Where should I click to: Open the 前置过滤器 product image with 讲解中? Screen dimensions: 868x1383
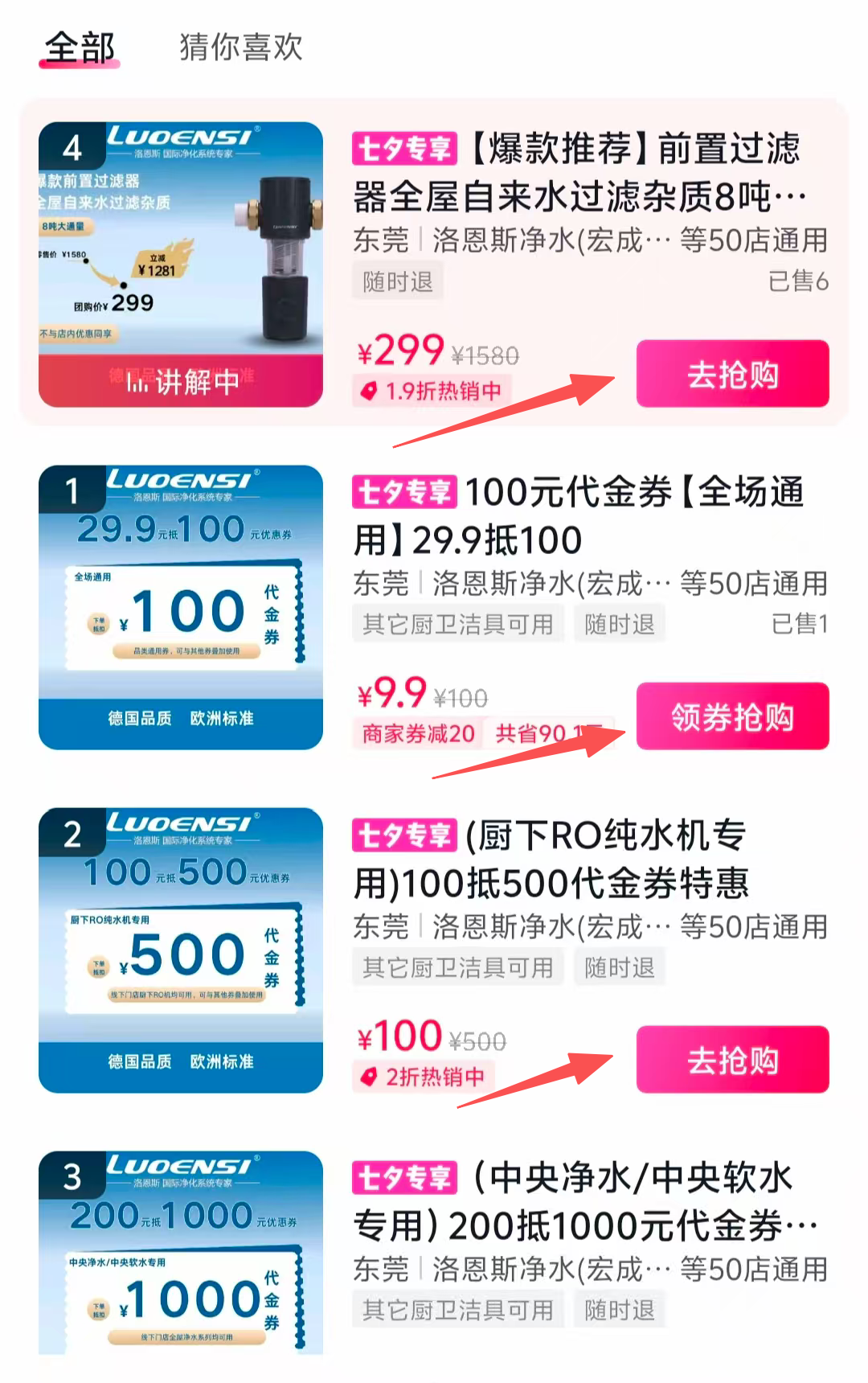[x=181, y=264]
